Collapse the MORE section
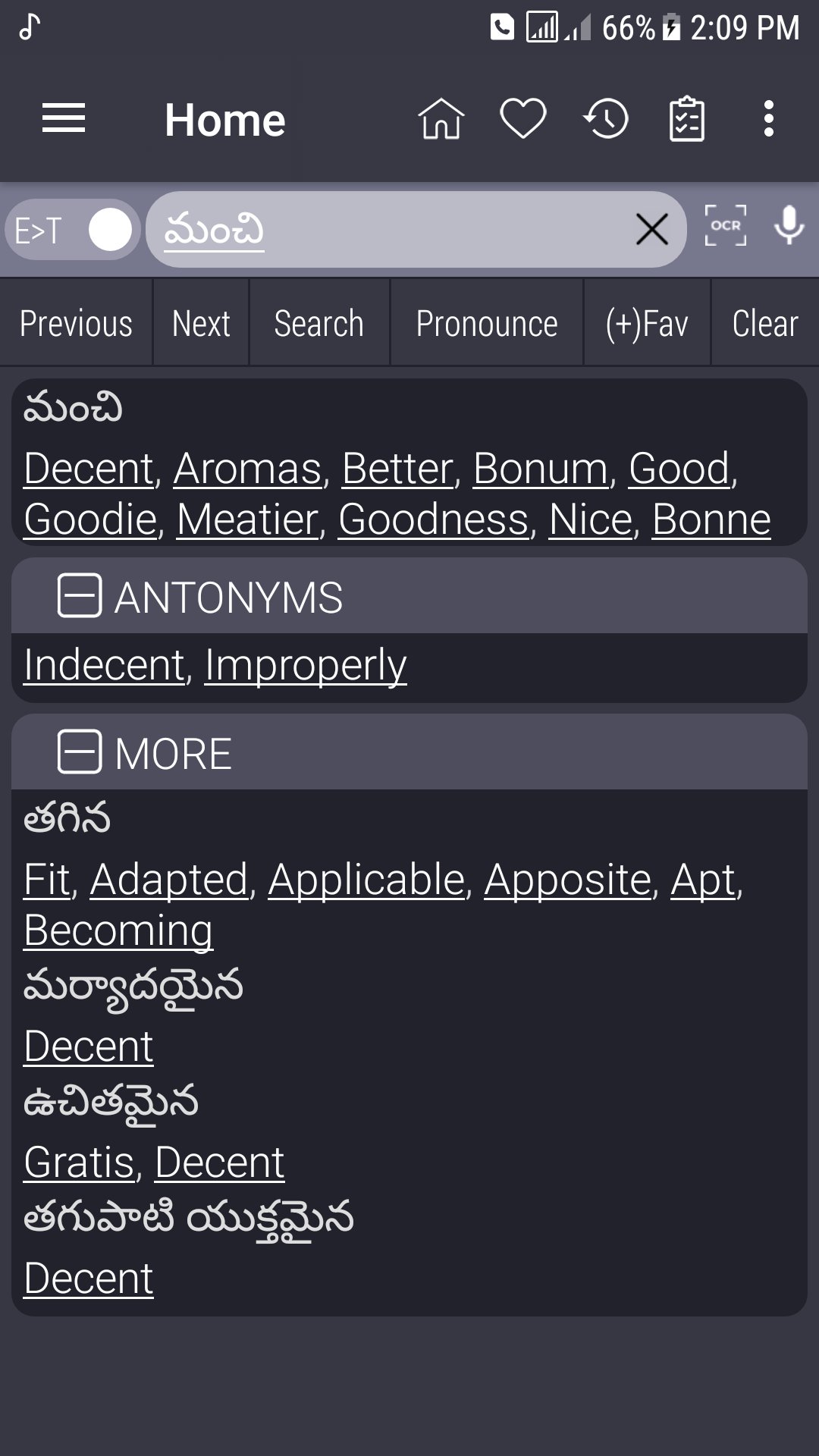Screen dimensions: 819x1456 (x=80, y=752)
